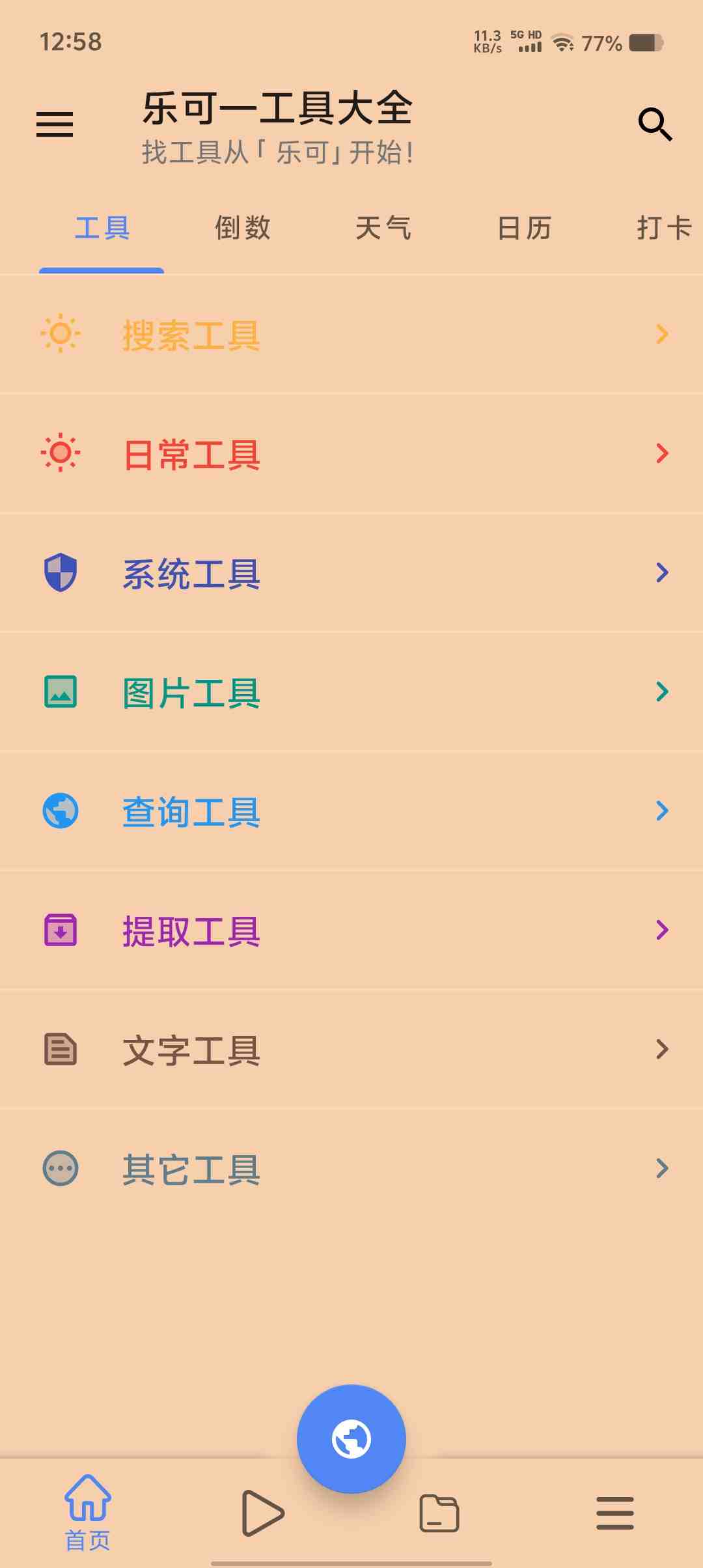Go to 首页 in bottom navigation

point(88,1513)
